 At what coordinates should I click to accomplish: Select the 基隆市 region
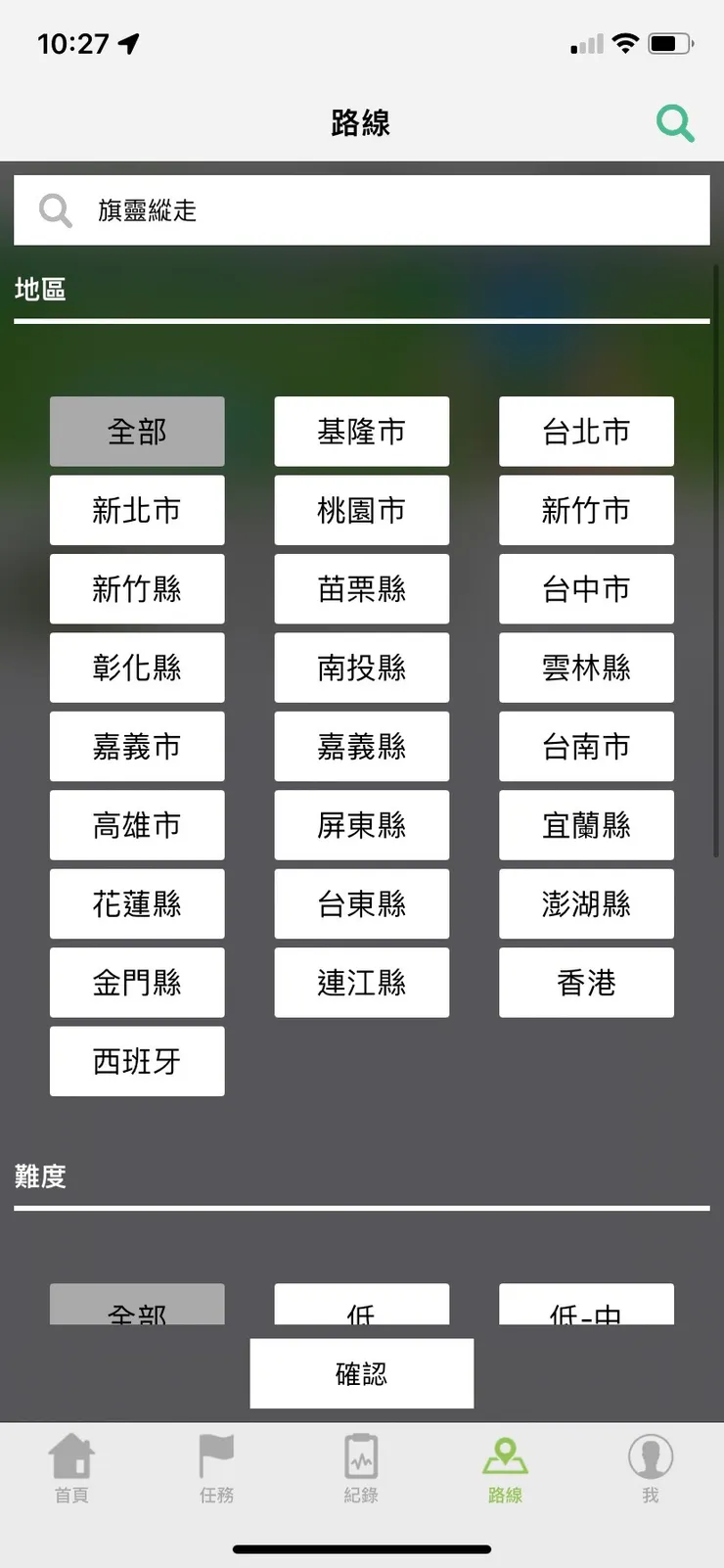click(x=361, y=431)
